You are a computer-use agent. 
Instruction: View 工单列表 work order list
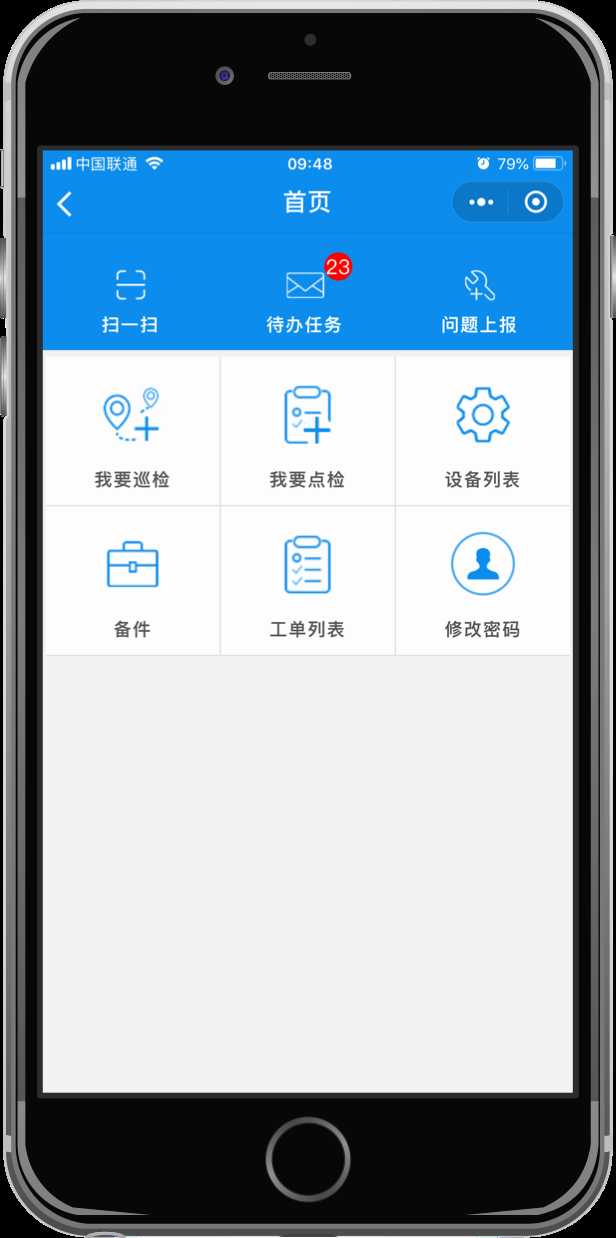coord(307,582)
